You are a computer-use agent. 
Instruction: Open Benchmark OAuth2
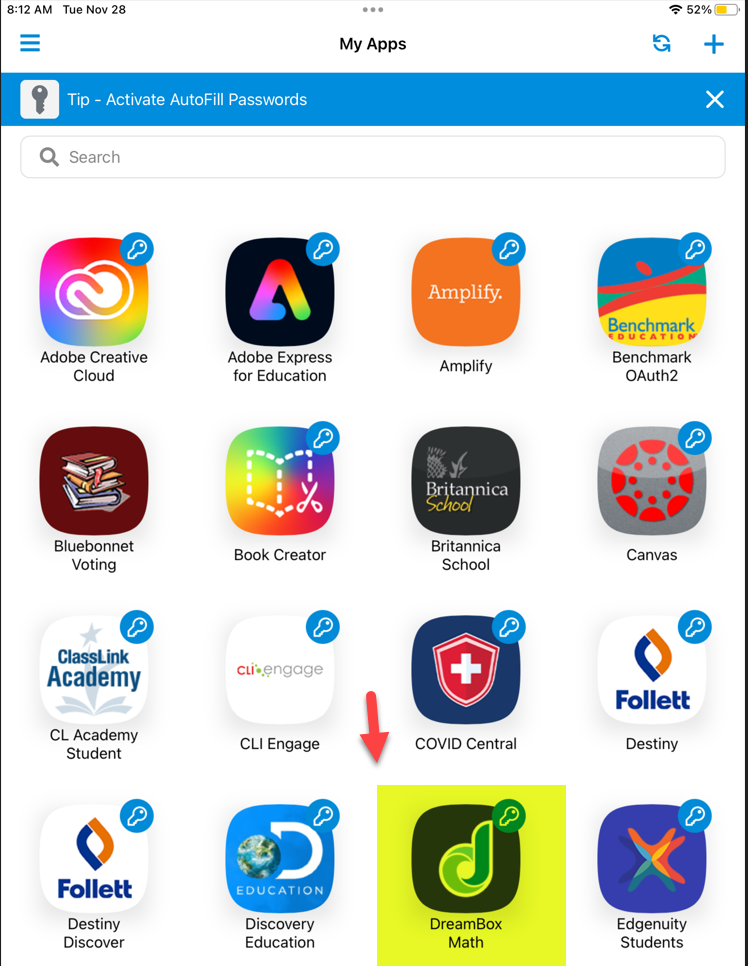point(652,293)
